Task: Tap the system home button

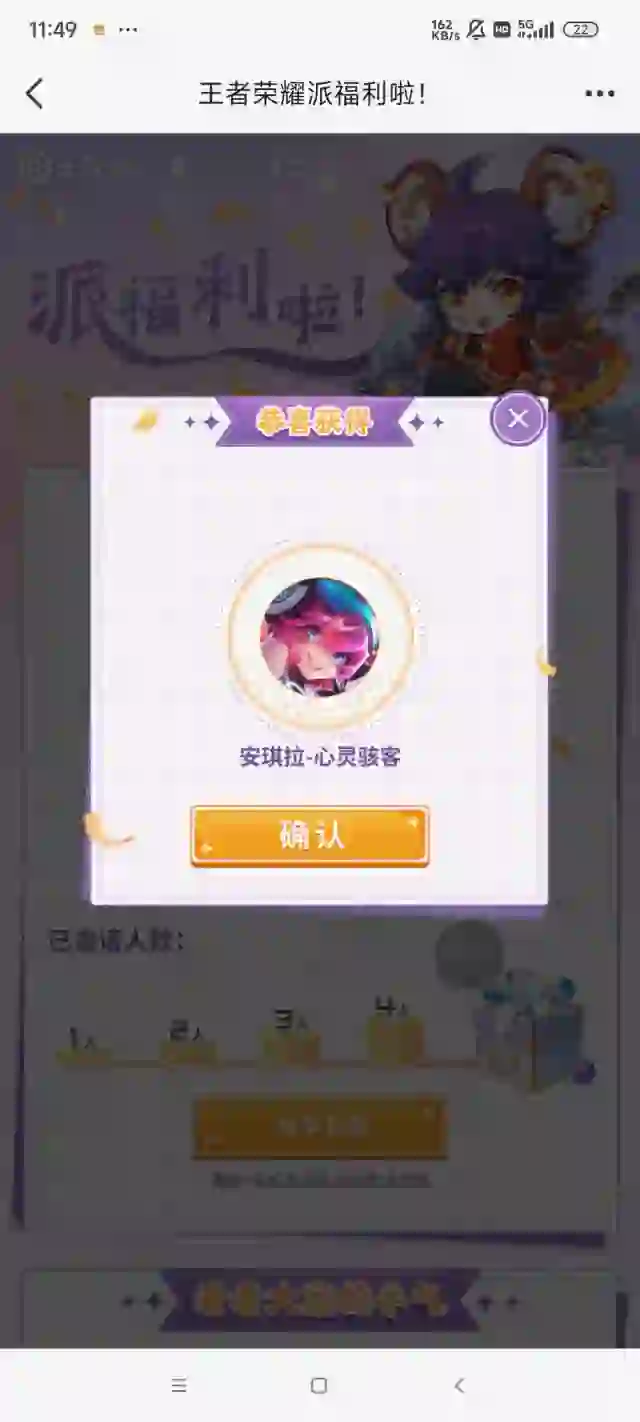Action: (x=319, y=1385)
